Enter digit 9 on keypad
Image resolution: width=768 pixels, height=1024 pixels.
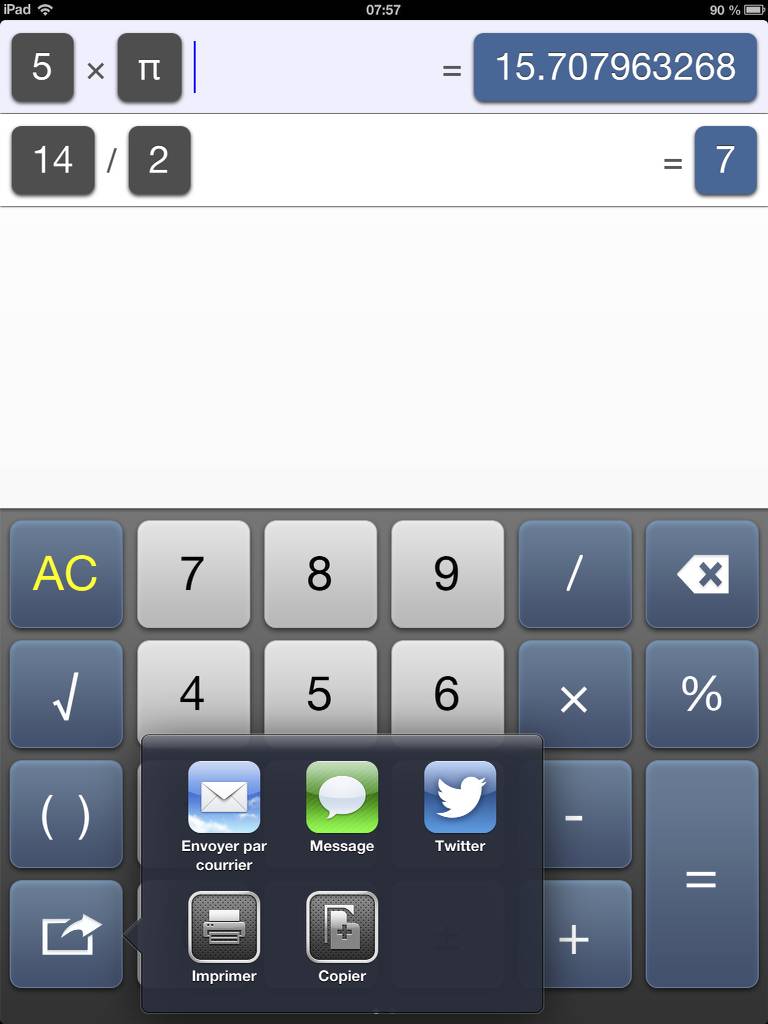(447, 574)
